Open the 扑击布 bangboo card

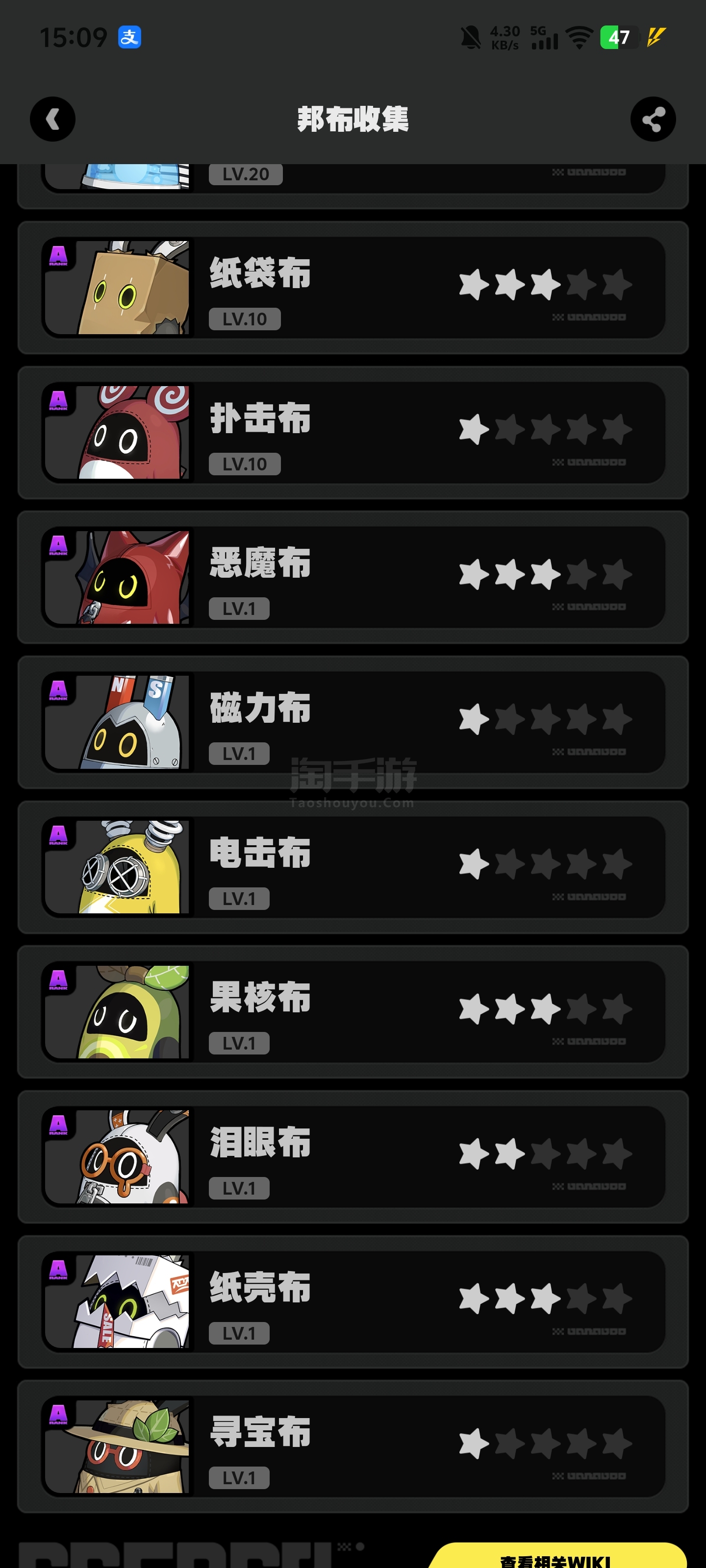pos(353,432)
